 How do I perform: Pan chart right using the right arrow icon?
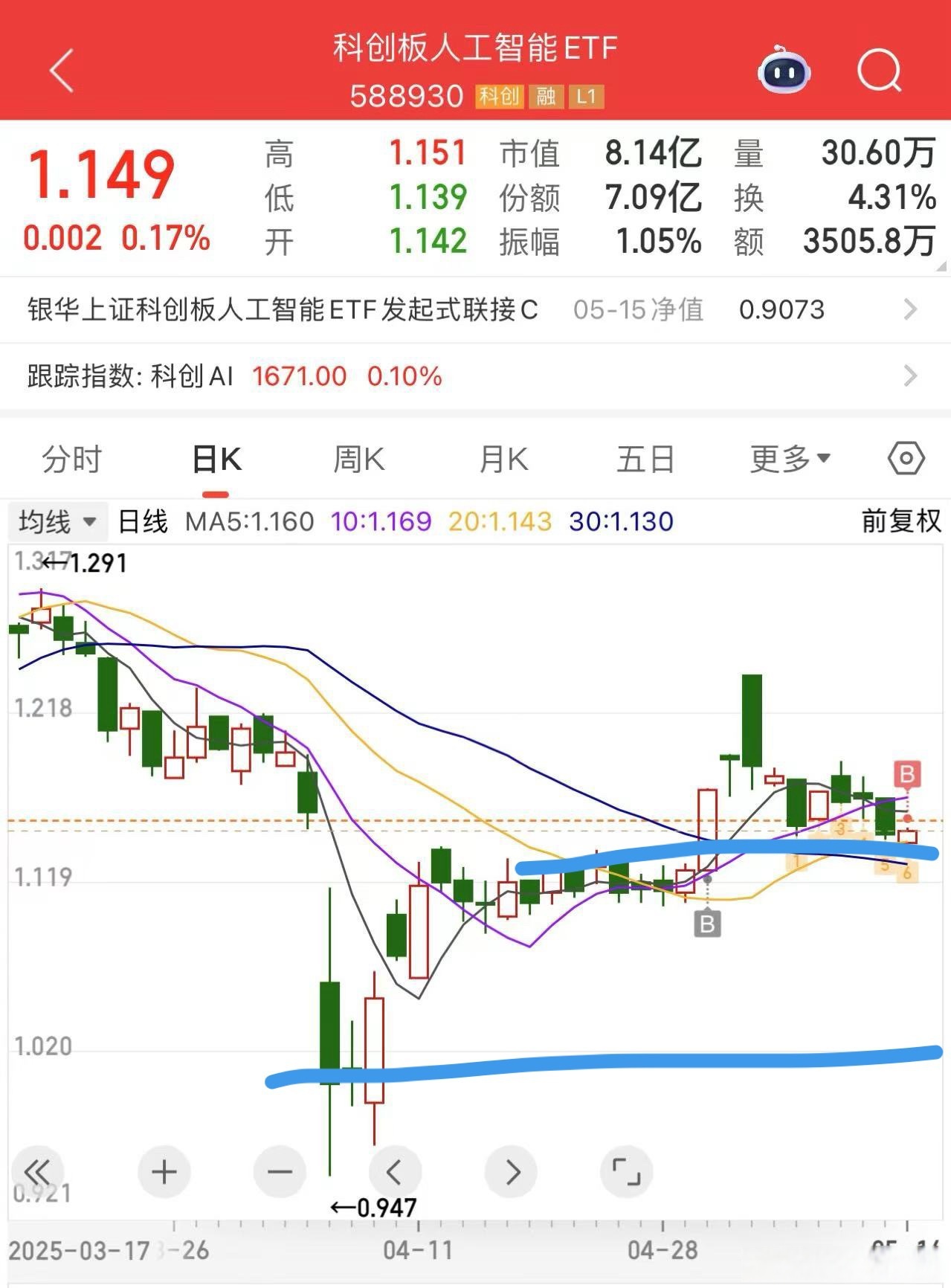511,1171
